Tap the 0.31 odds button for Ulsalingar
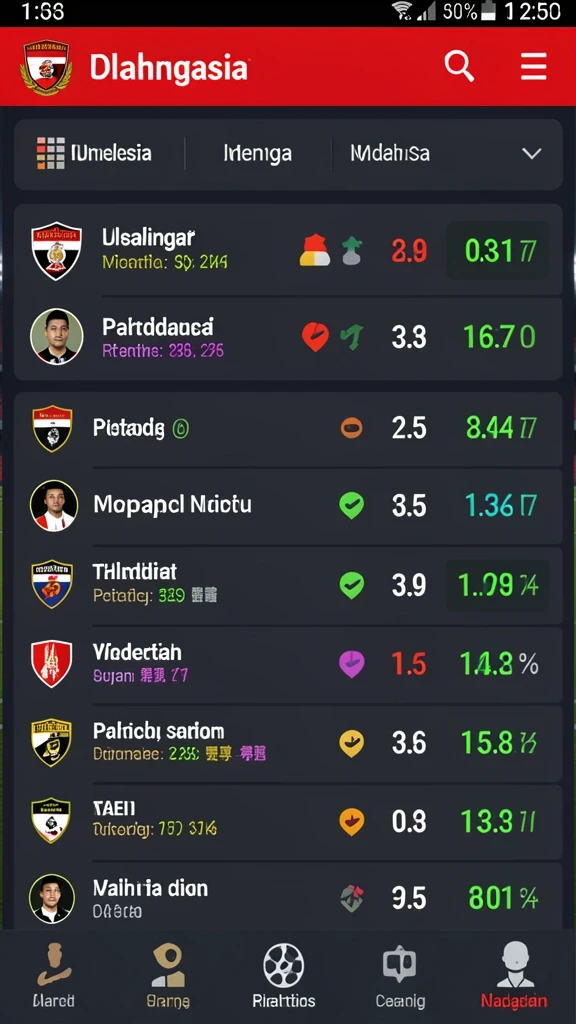Viewport: 576px width, 1024px height. 498,251
